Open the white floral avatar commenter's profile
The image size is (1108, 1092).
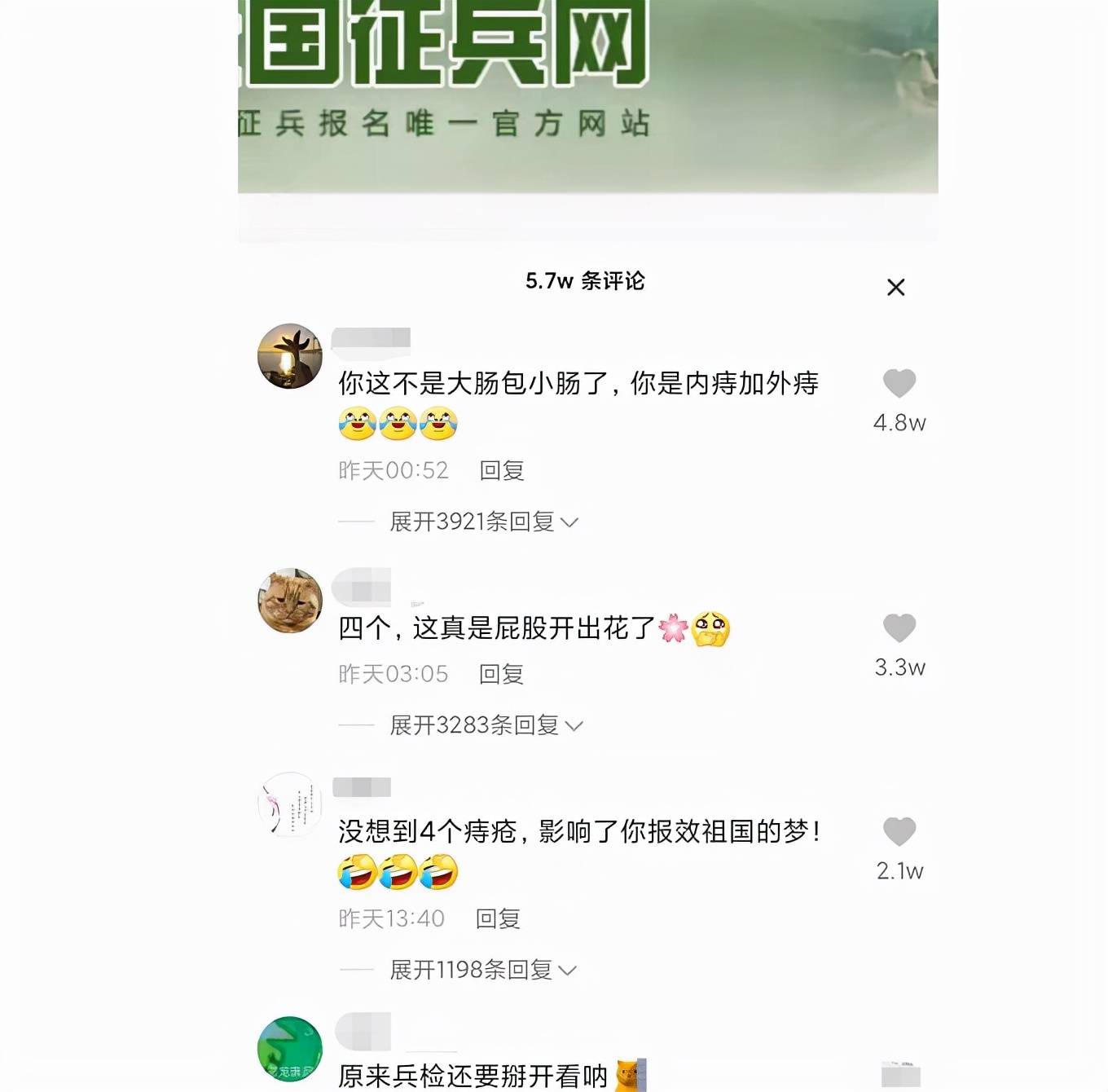point(290,804)
